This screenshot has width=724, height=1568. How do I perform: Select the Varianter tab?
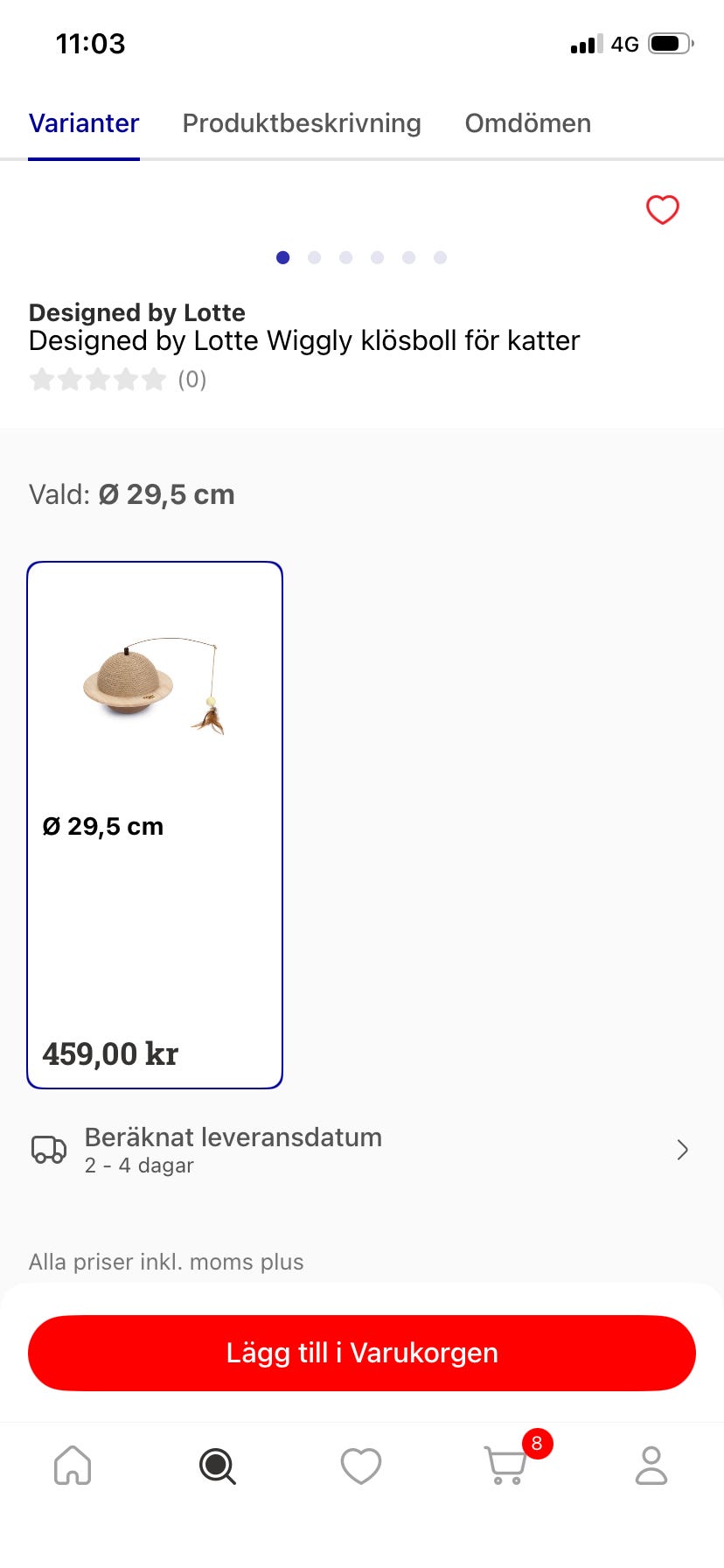pyautogui.click(x=84, y=123)
